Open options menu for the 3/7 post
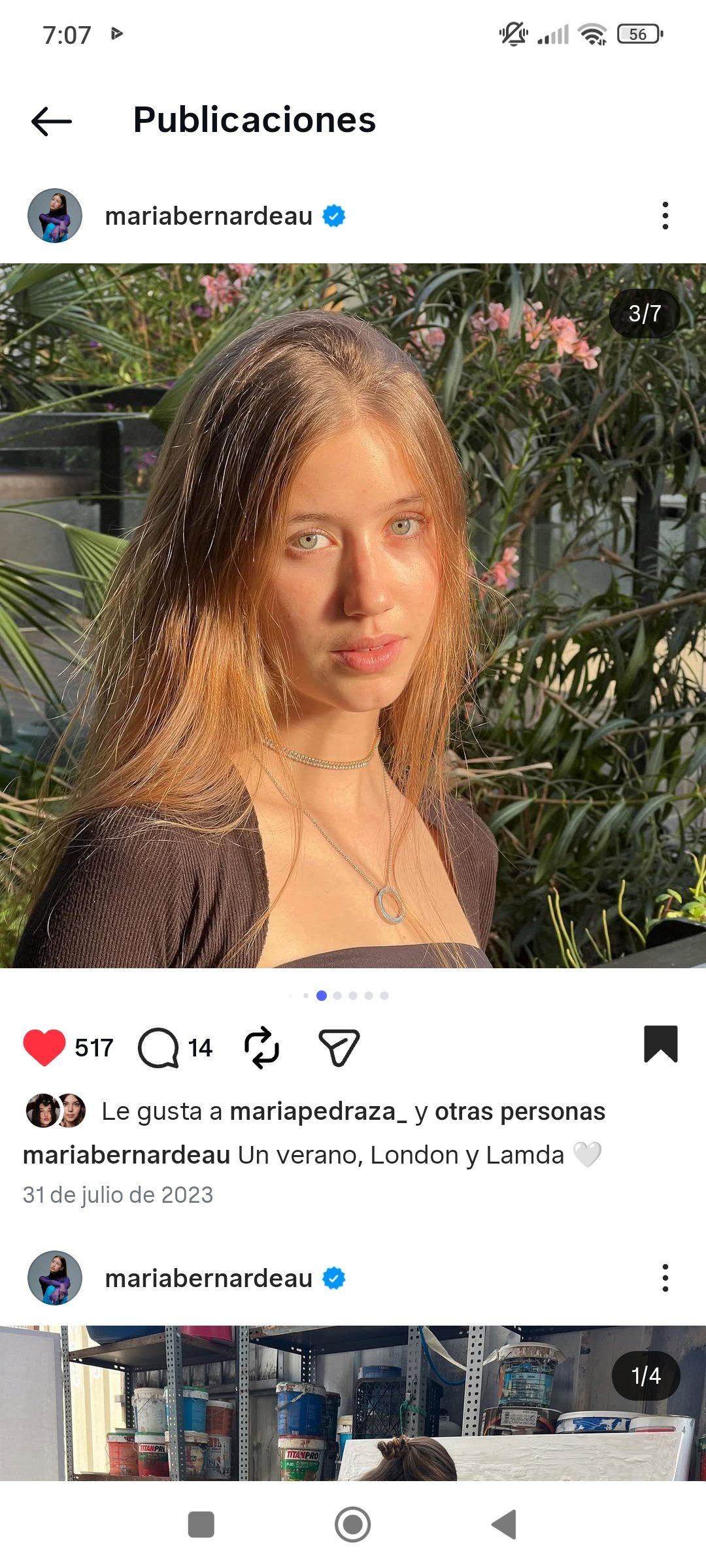Screen dimensions: 706x1568 point(665,216)
